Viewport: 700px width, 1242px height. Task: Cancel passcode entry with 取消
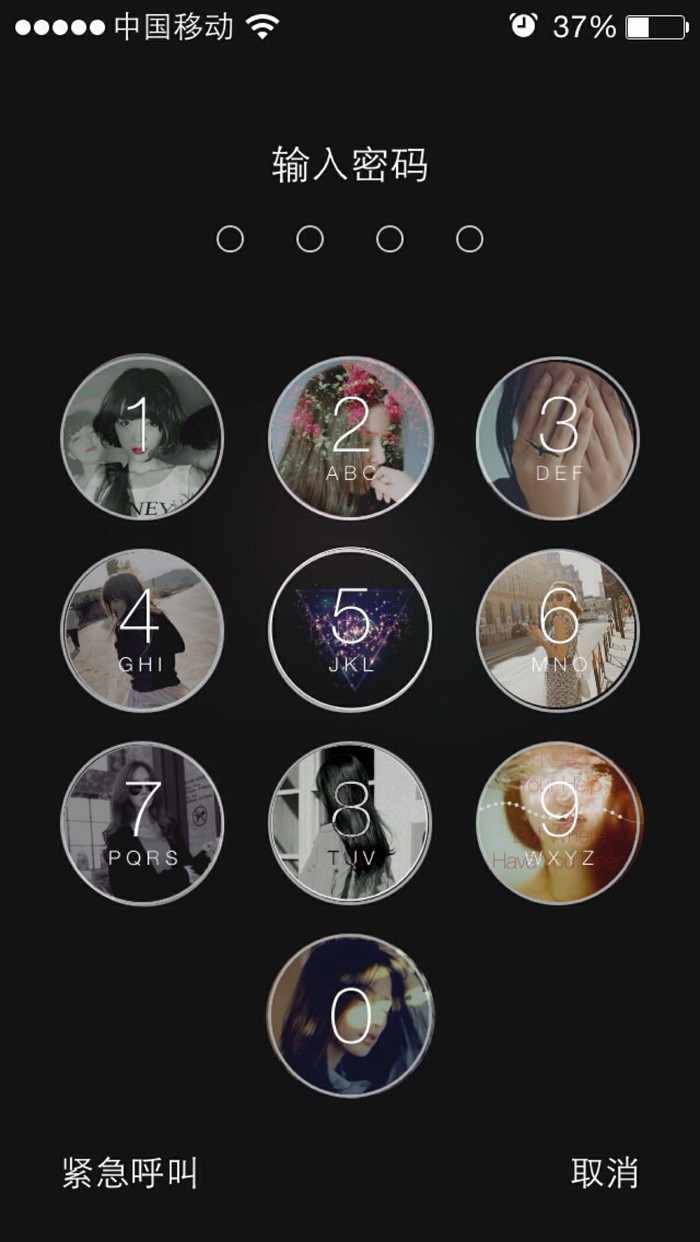point(604,1173)
